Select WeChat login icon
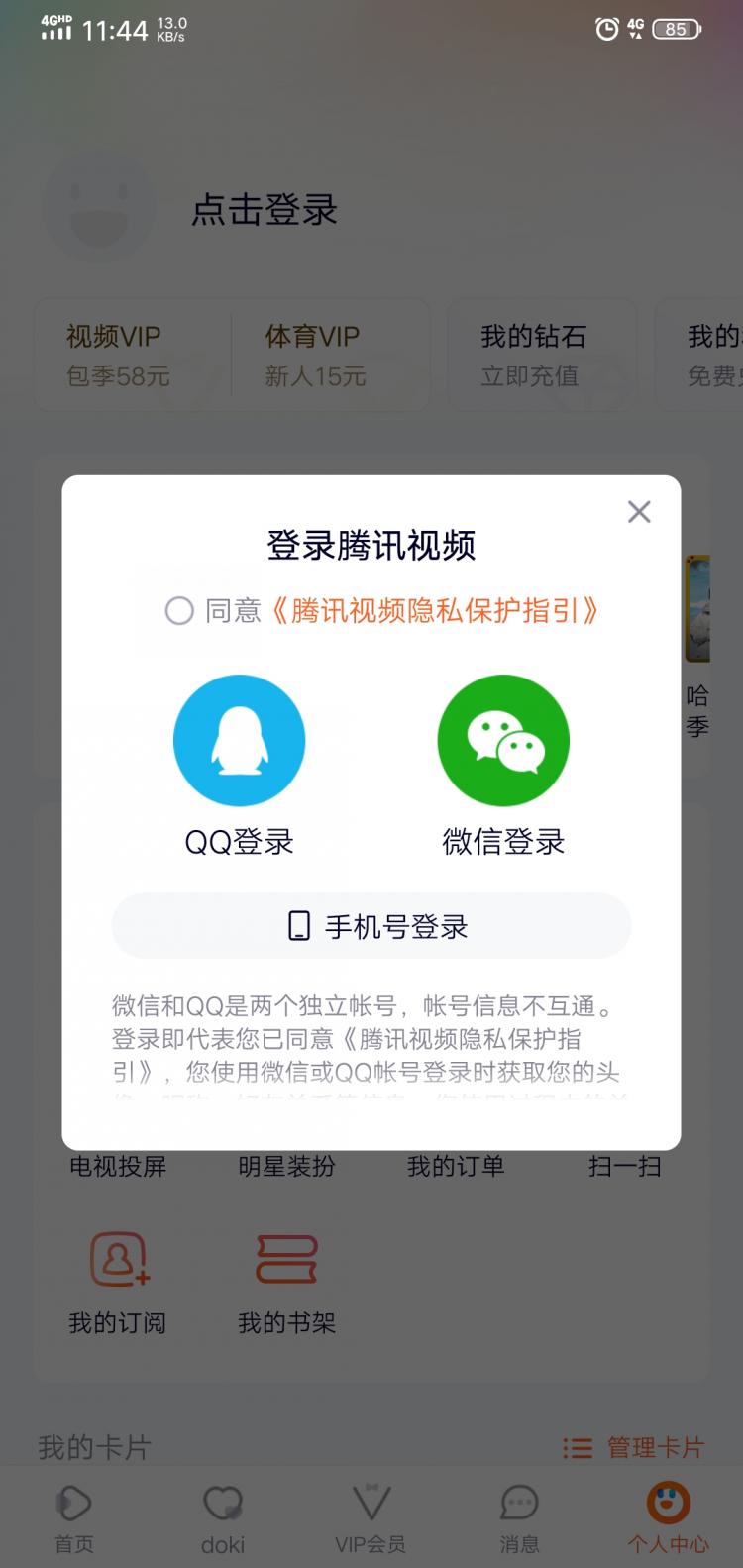 [503, 739]
